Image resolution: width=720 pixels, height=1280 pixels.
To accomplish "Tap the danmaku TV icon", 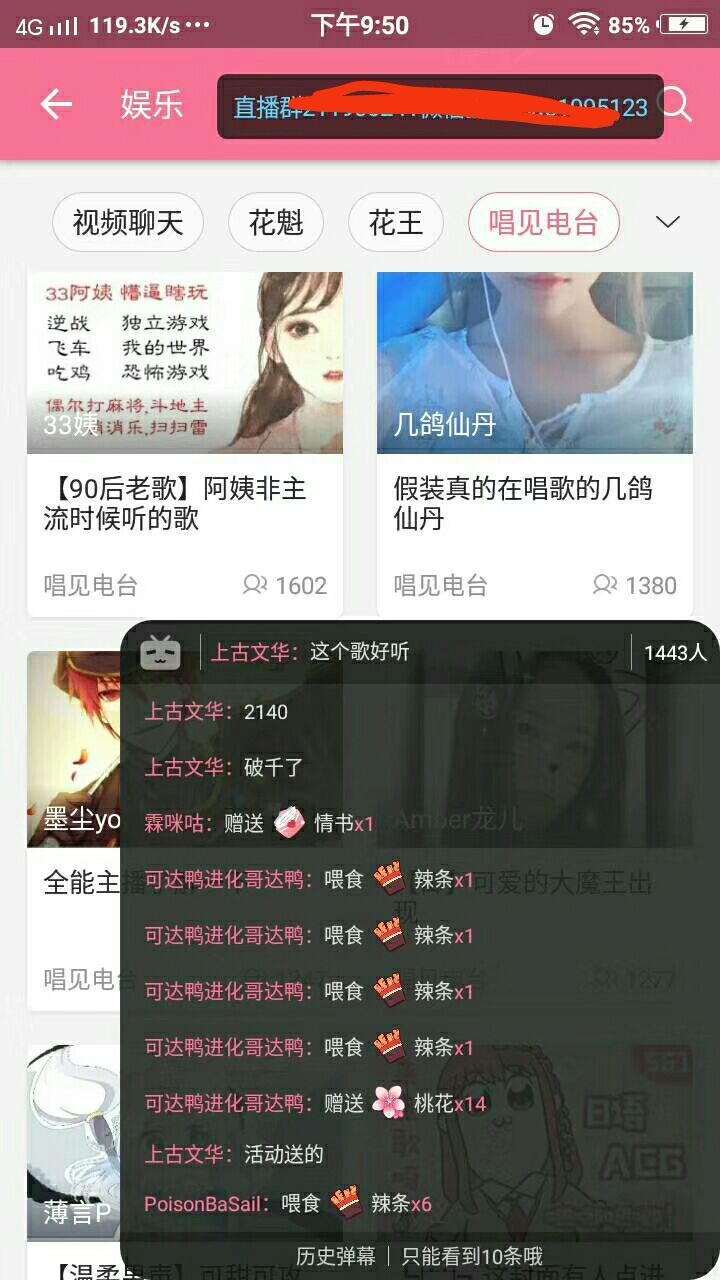I will pos(160,653).
